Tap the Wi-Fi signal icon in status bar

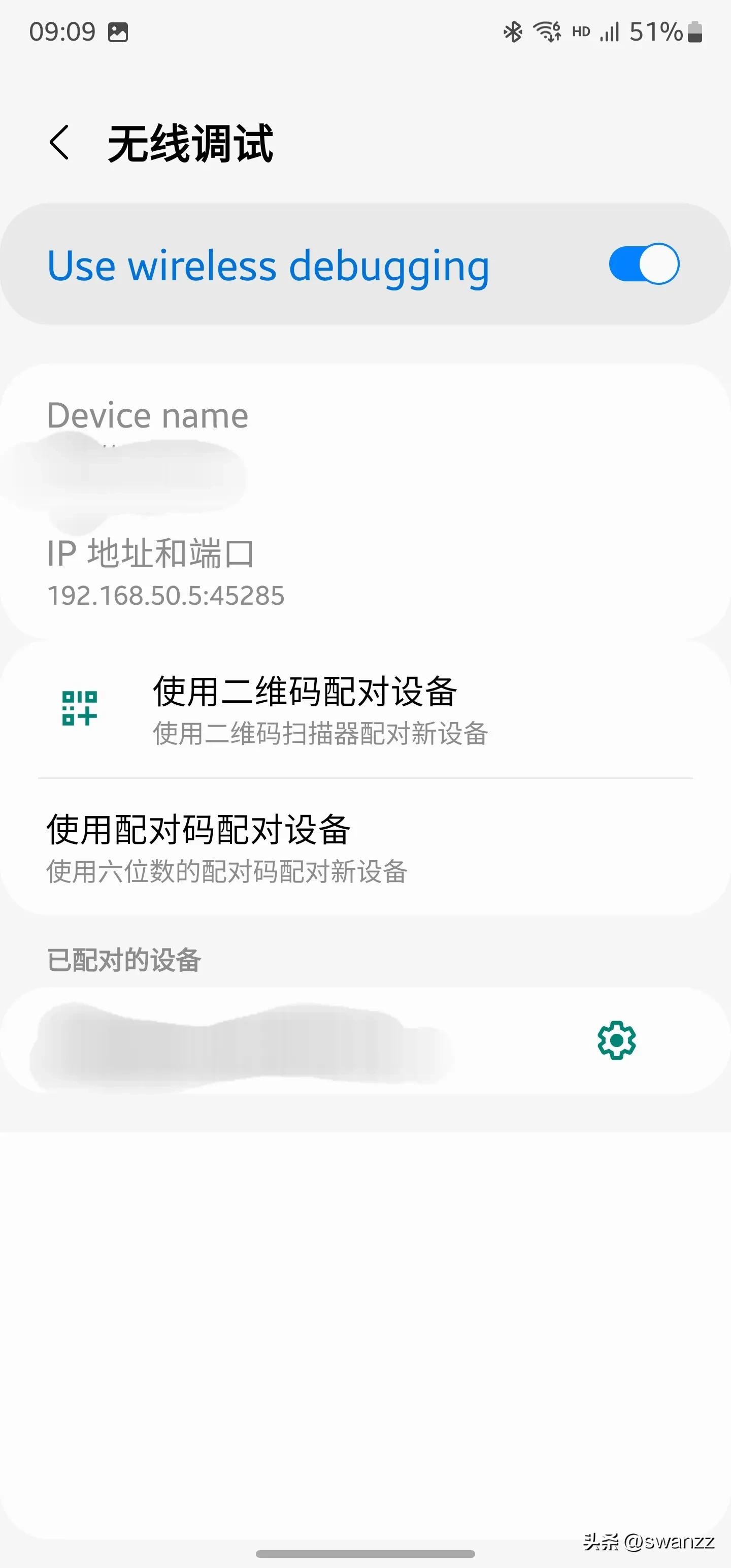click(546, 30)
